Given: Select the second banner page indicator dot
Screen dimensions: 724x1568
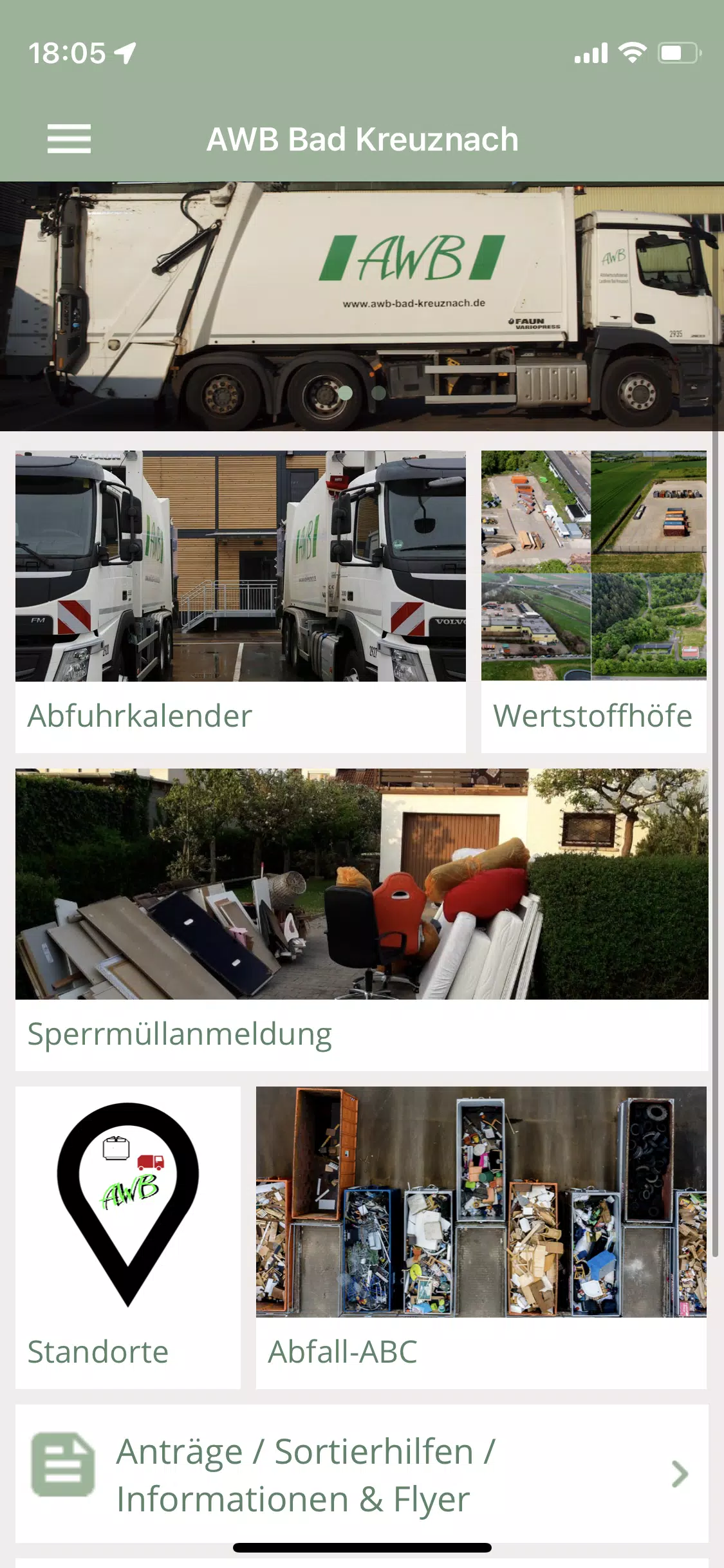Looking at the screenshot, I should pos(379,393).
